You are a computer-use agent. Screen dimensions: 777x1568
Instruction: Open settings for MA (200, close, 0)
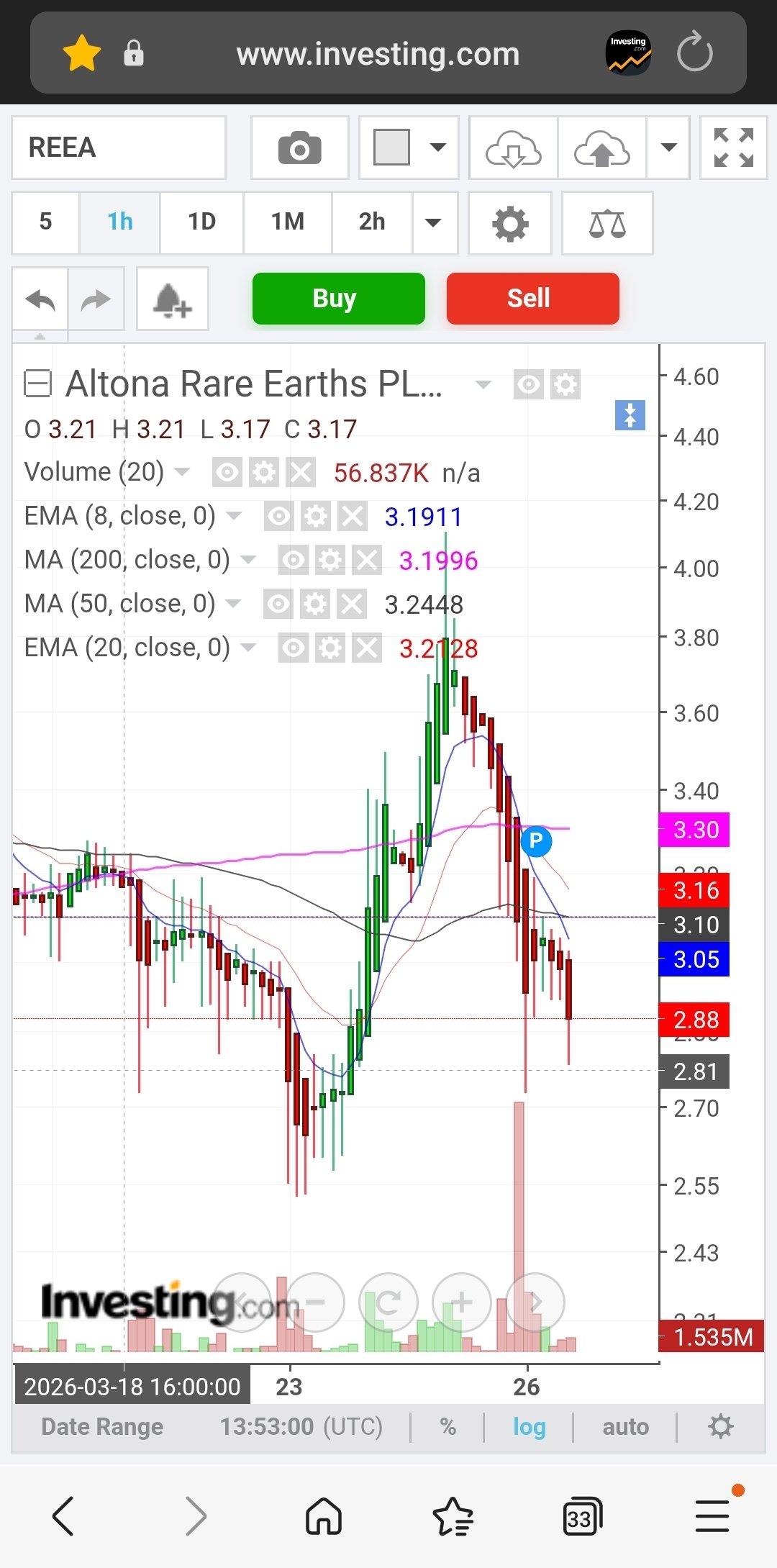tap(330, 560)
